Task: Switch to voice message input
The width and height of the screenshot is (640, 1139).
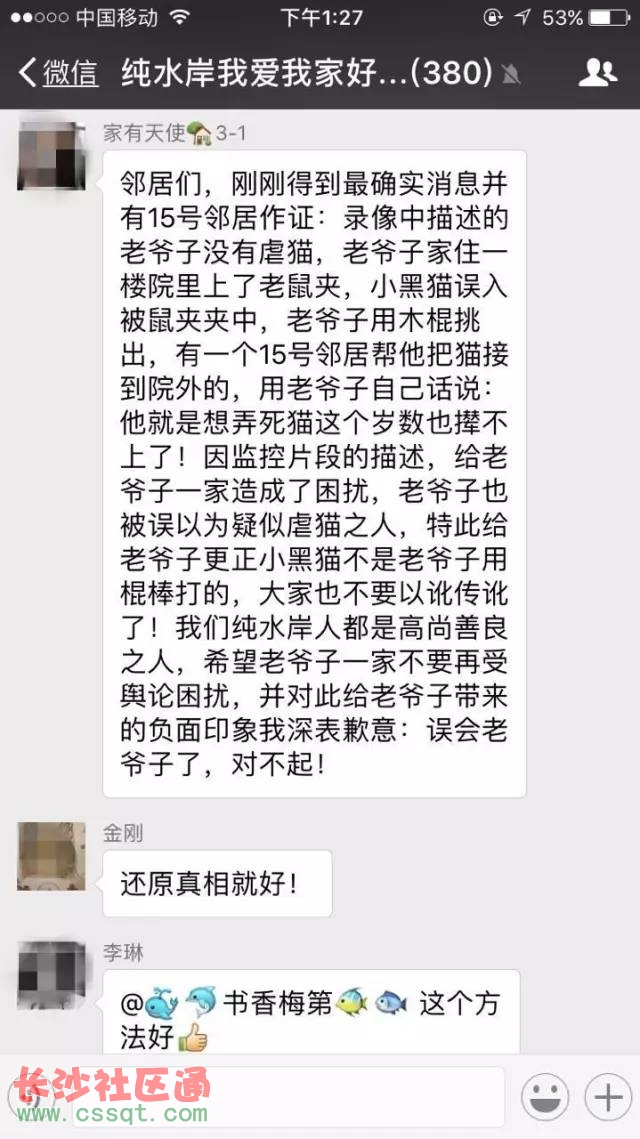Action: coord(32,1098)
